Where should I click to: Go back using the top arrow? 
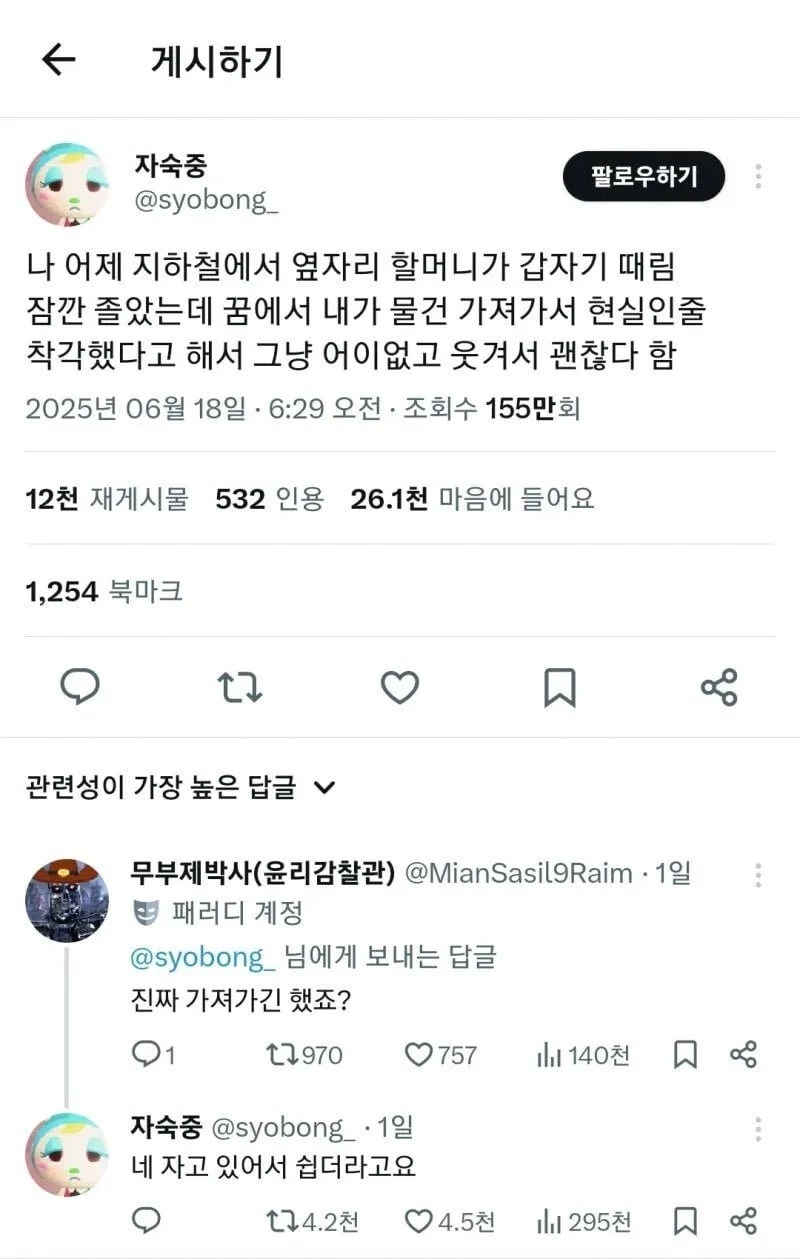[x=58, y=61]
